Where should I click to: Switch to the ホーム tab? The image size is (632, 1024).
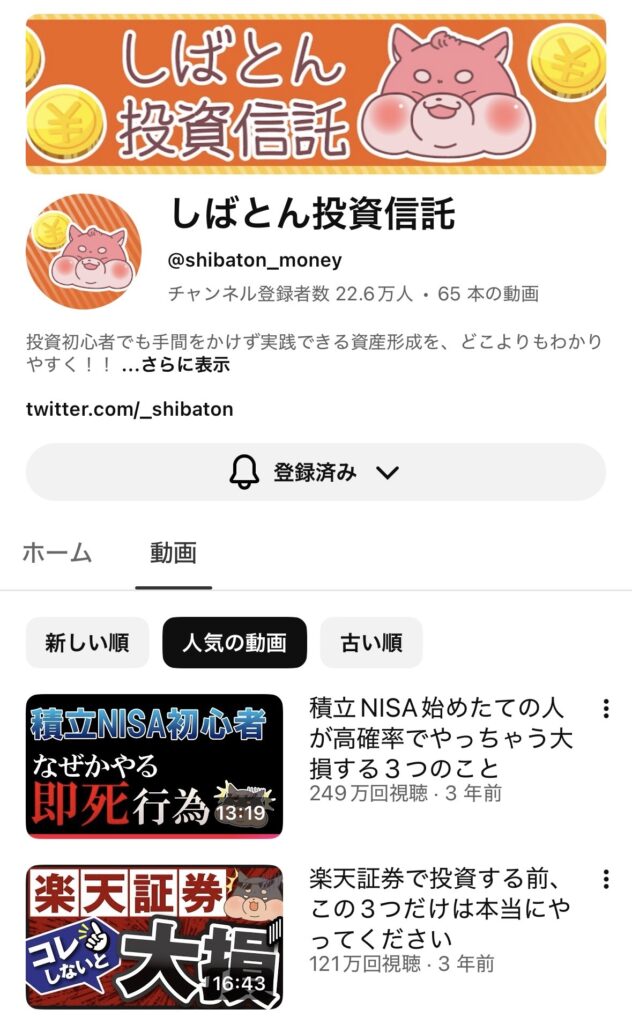(x=57, y=553)
